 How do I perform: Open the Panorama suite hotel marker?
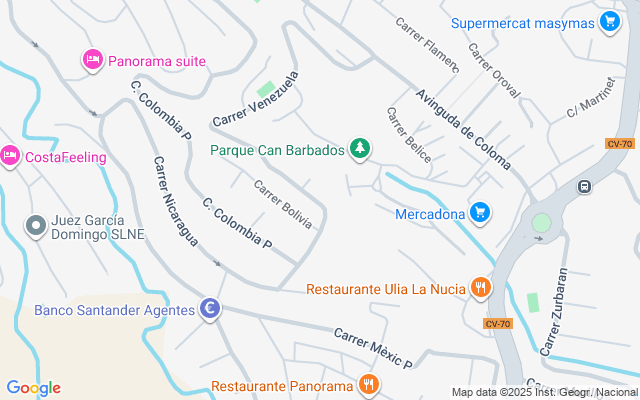(93, 61)
